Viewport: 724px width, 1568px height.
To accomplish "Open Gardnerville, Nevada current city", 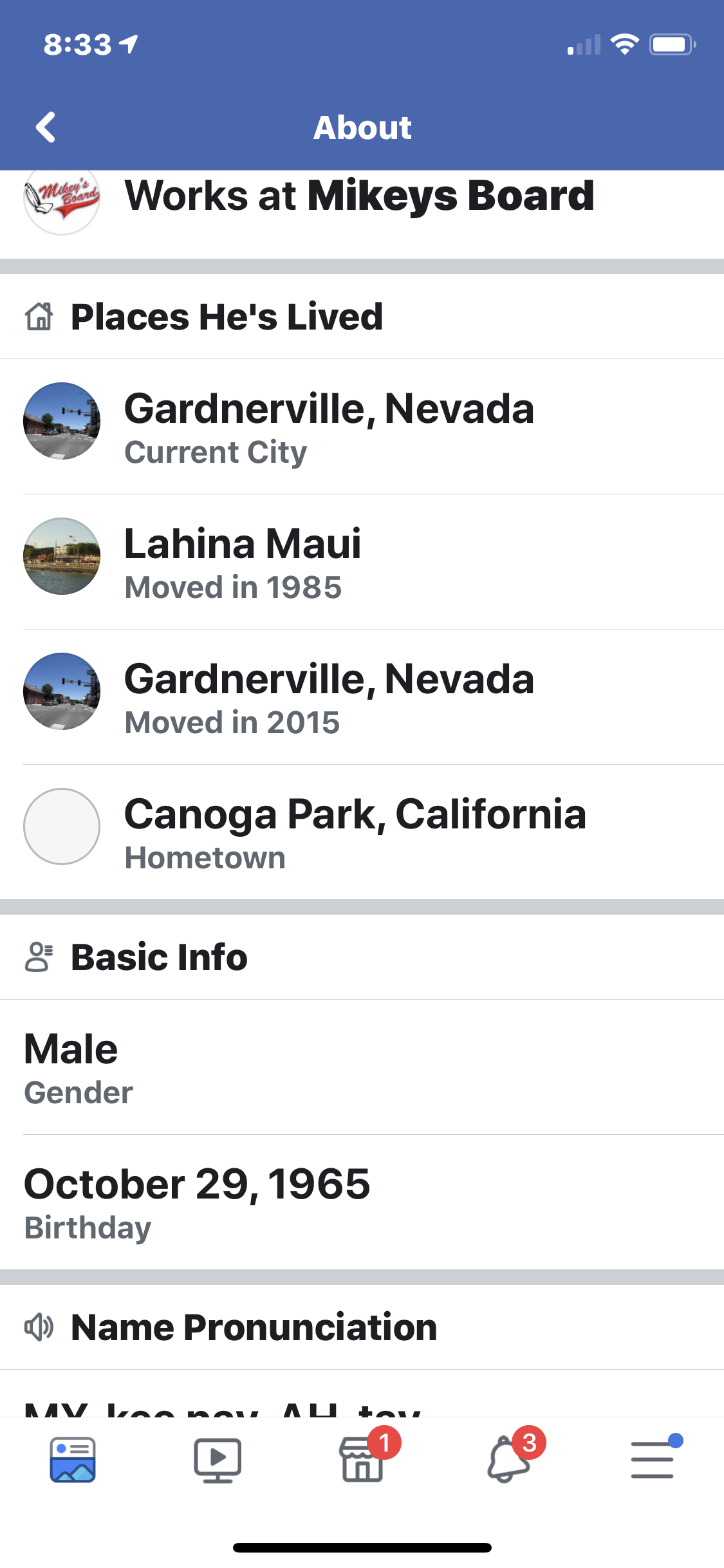I will (x=362, y=427).
